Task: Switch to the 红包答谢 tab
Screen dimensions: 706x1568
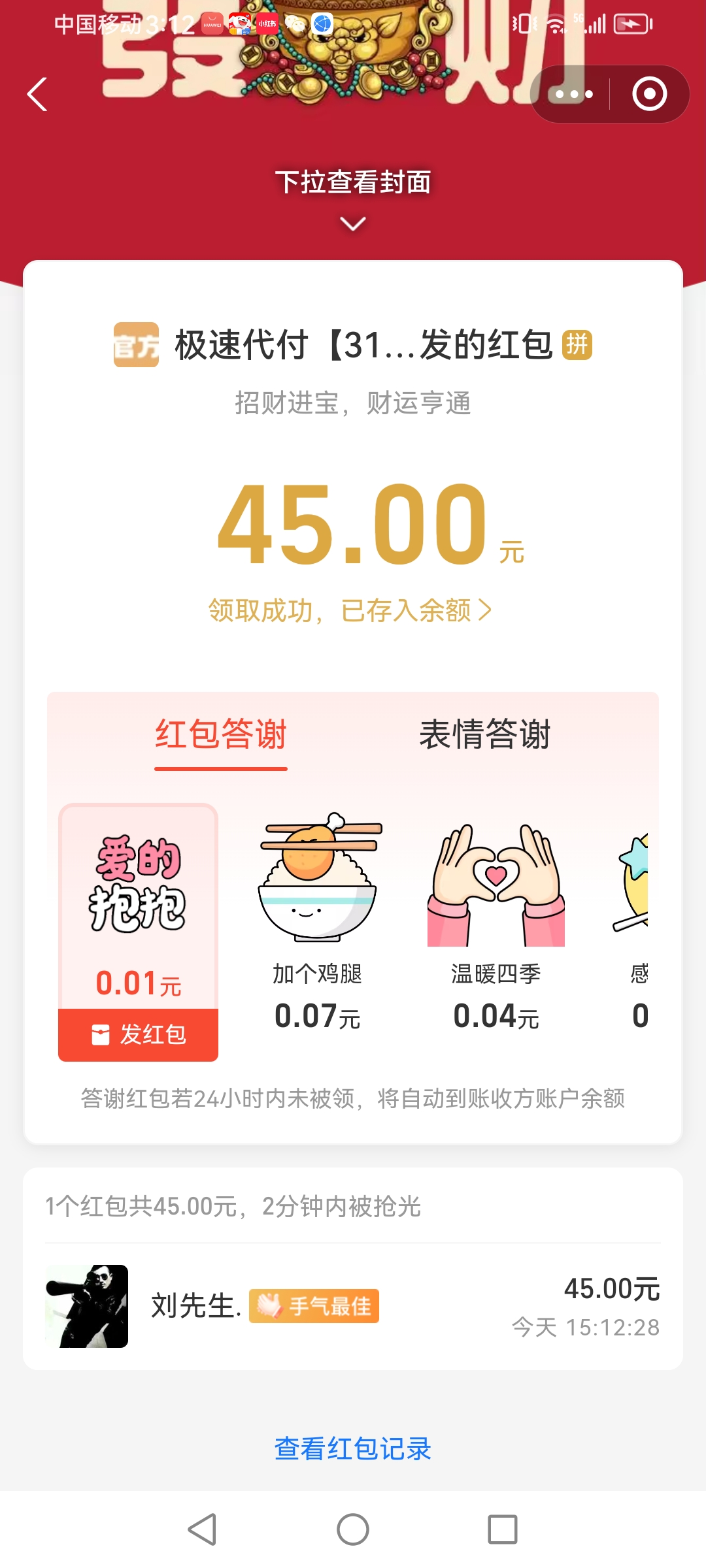Action: (x=221, y=734)
